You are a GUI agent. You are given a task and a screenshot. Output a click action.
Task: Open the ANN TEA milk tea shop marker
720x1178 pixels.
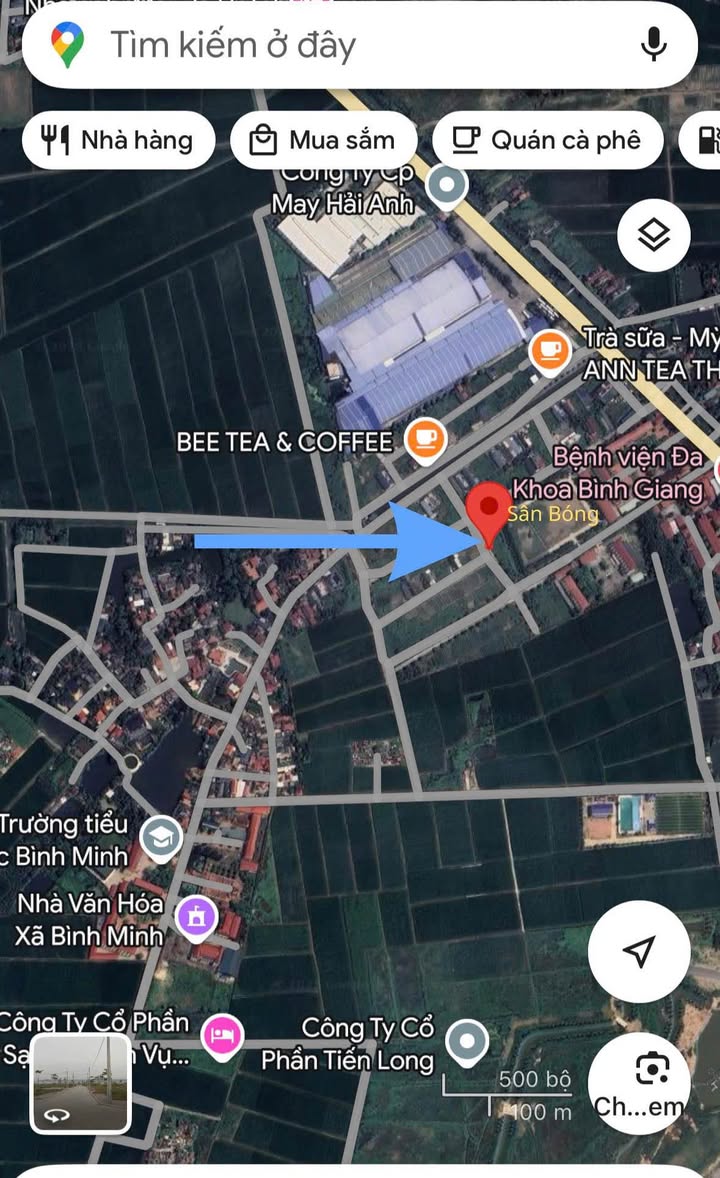pyautogui.click(x=549, y=350)
